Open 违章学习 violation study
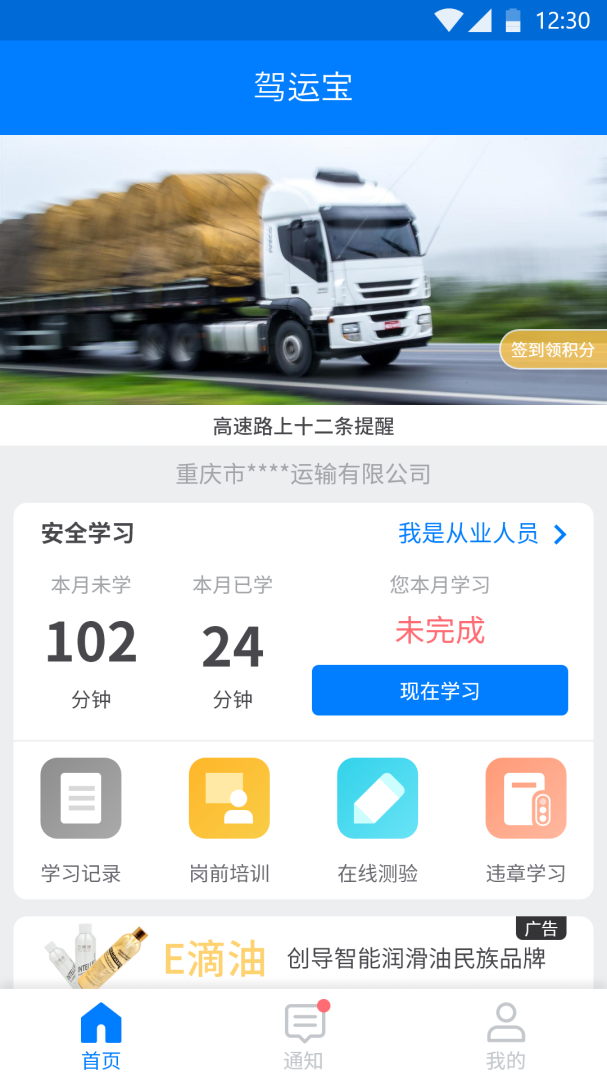The image size is (607, 1080). coord(526,816)
